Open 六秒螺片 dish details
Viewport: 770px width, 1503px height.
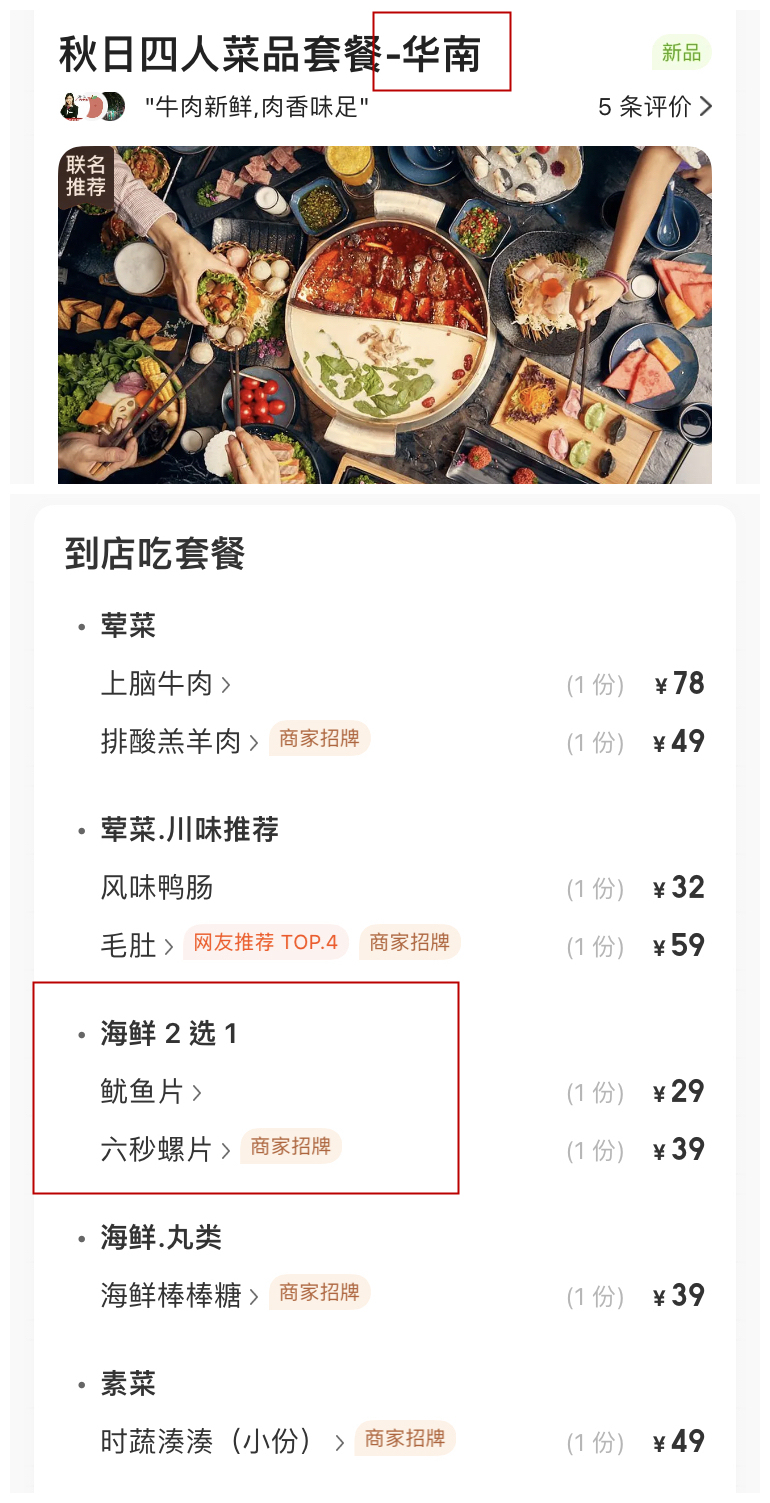[165, 1150]
